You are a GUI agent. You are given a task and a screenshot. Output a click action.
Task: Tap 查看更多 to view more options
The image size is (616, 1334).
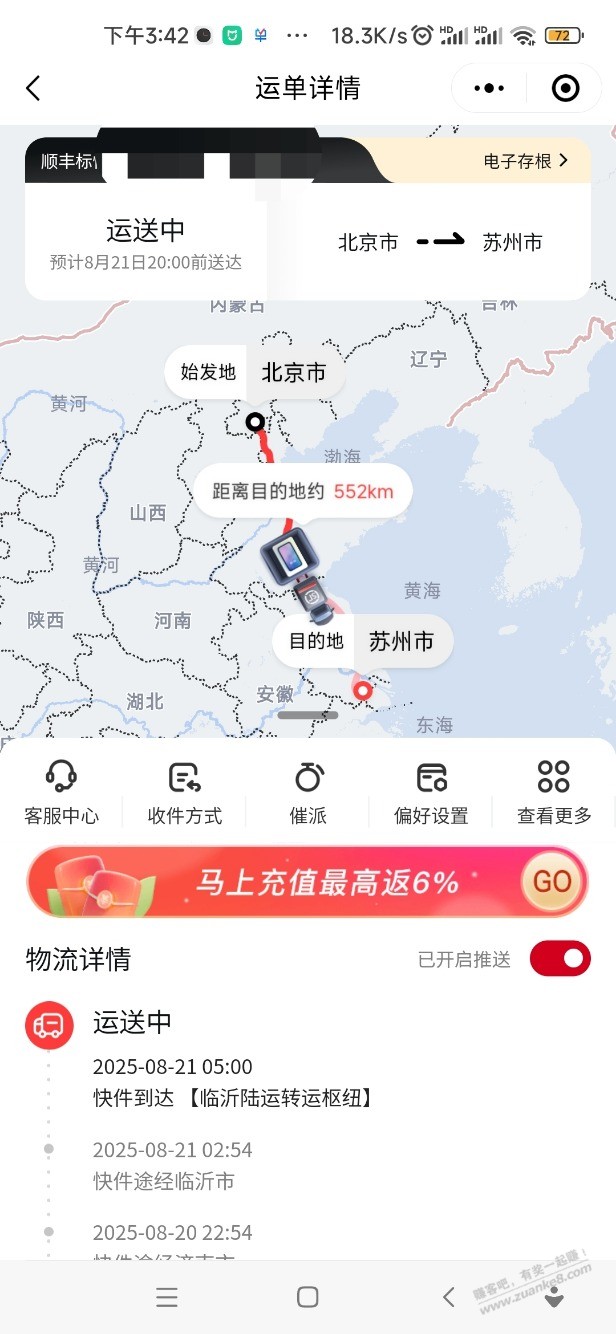coord(554,791)
